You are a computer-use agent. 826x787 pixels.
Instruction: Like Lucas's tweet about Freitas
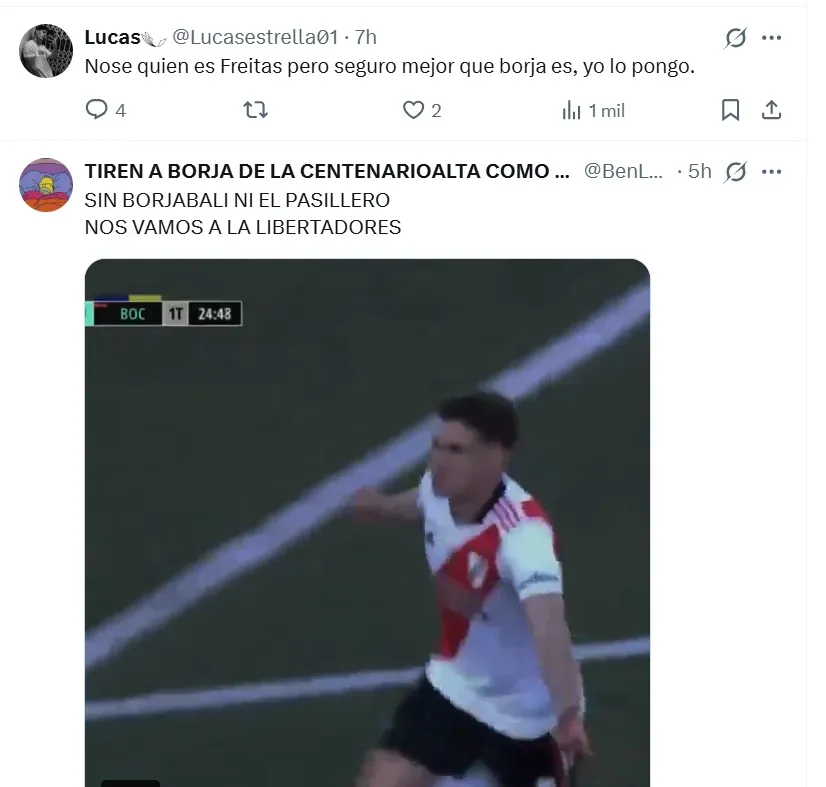(x=413, y=110)
